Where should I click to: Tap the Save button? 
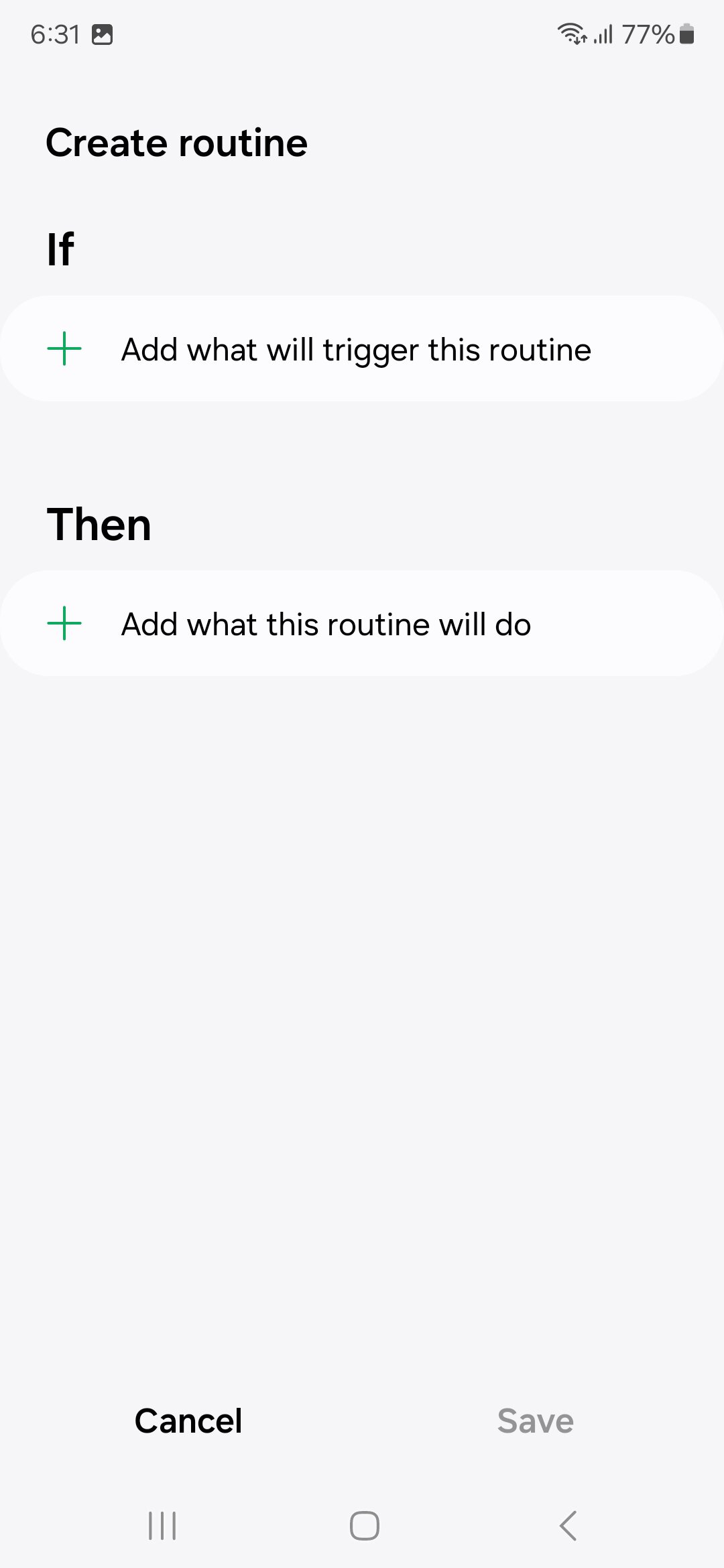tap(535, 1421)
